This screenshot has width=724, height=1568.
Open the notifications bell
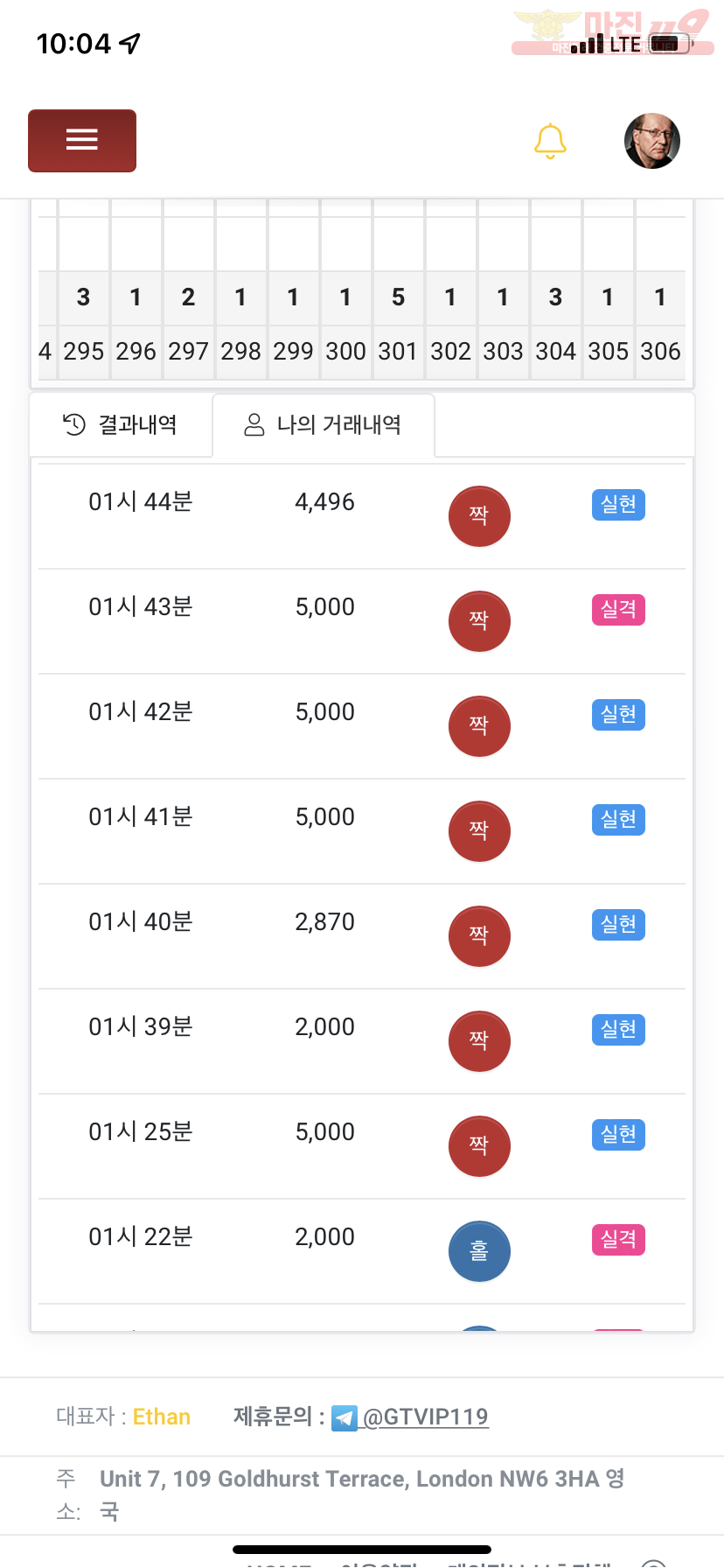pos(550,141)
